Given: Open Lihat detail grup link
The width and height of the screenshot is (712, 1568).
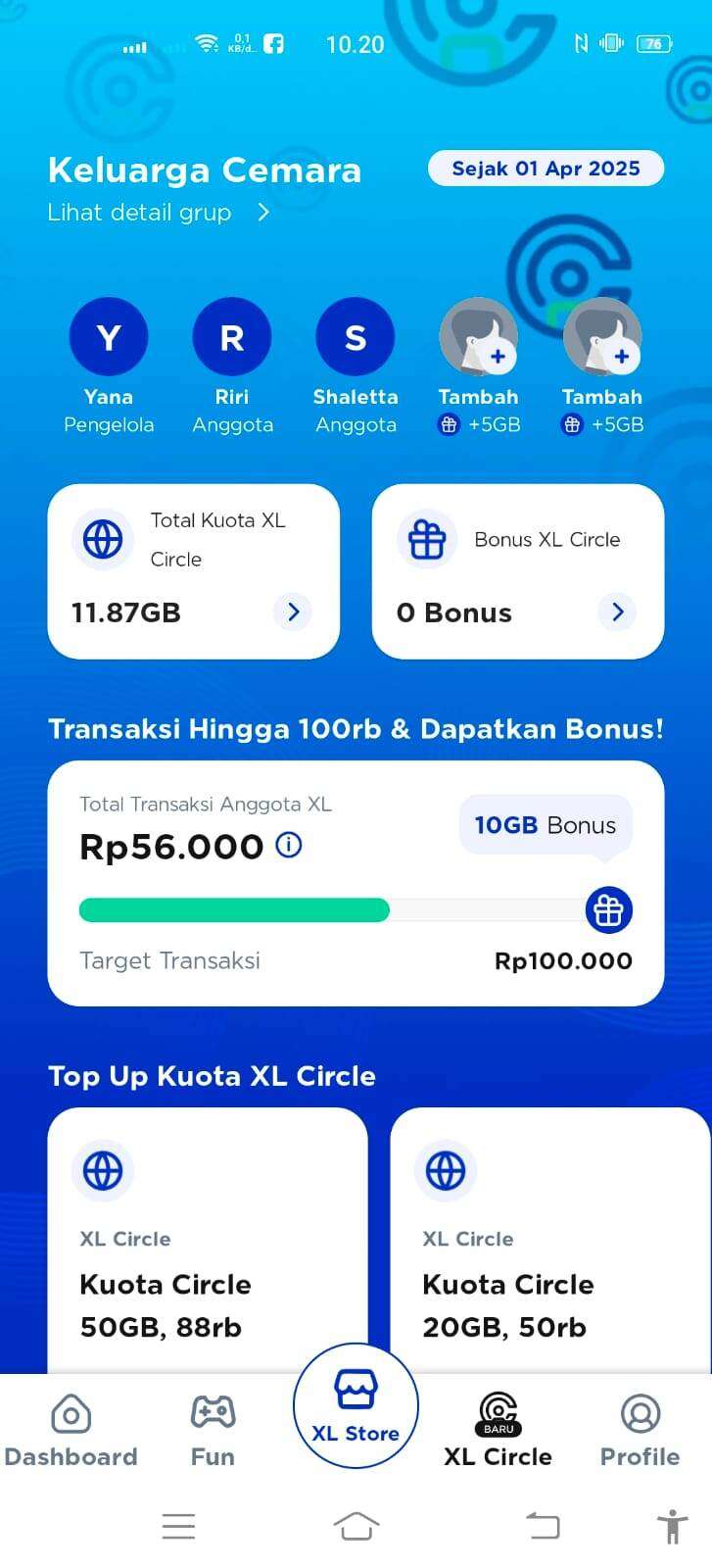Looking at the screenshot, I should [x=159, y=213].
